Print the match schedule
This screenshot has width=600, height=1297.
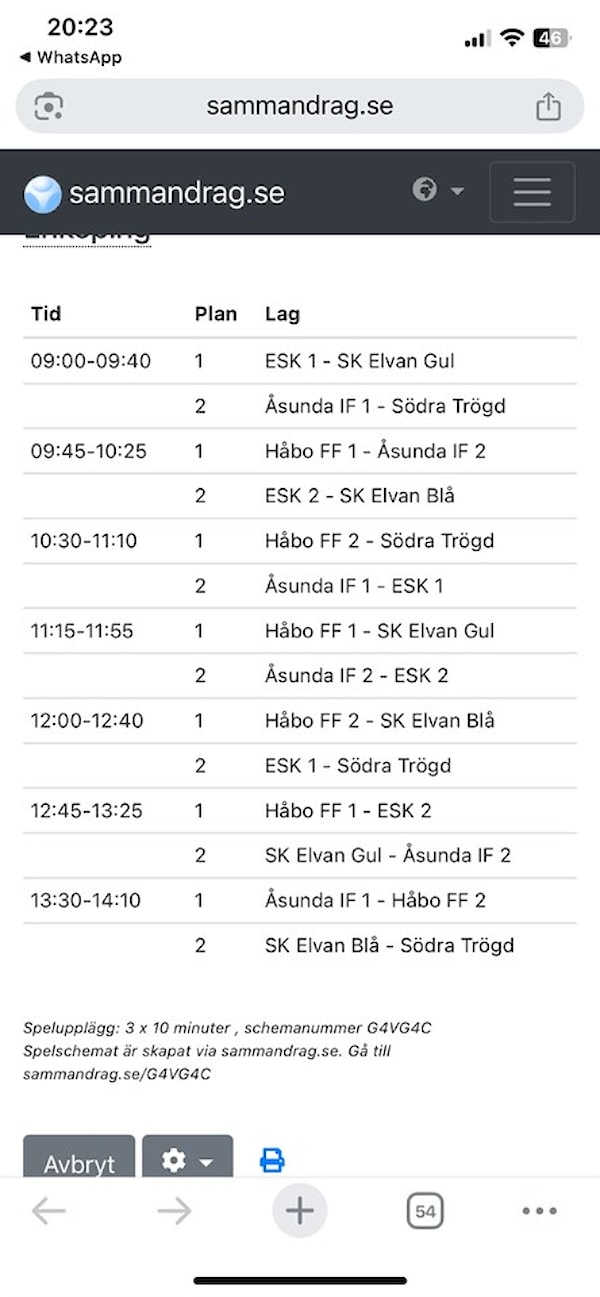272,1160
